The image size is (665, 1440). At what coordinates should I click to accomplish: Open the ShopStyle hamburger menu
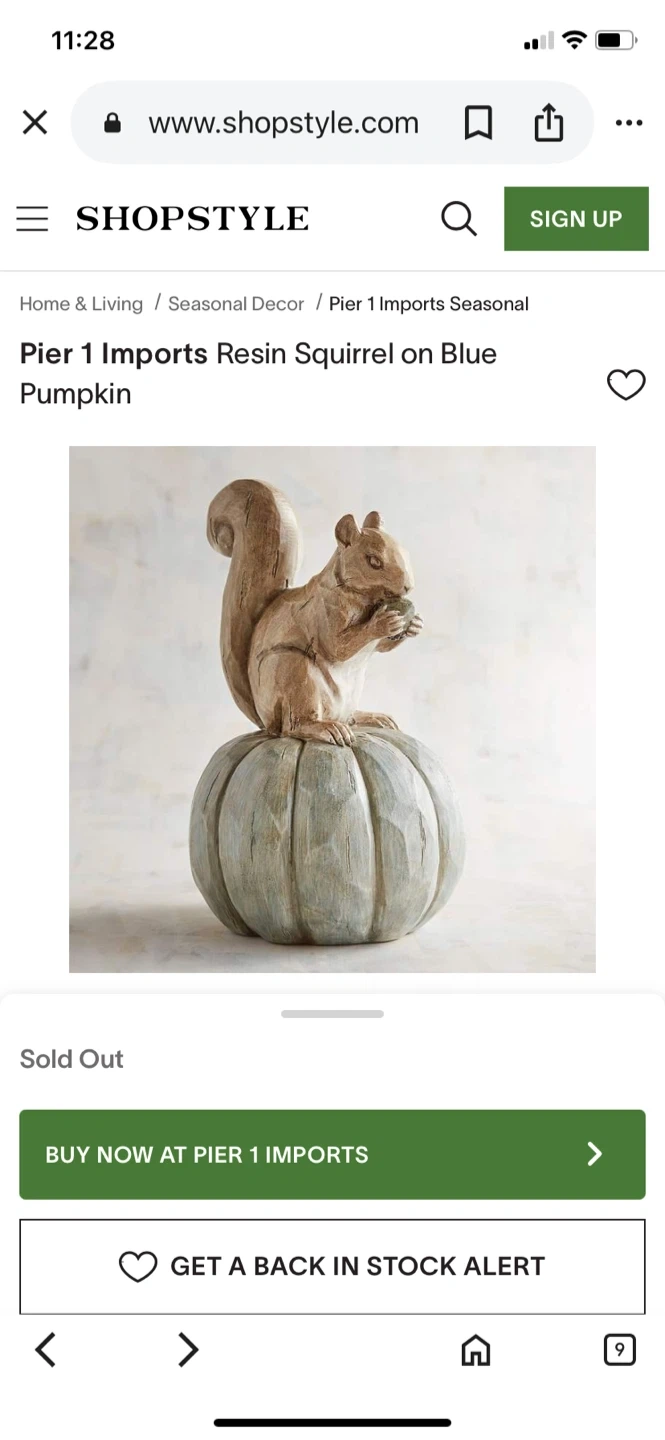coord(32,218)
